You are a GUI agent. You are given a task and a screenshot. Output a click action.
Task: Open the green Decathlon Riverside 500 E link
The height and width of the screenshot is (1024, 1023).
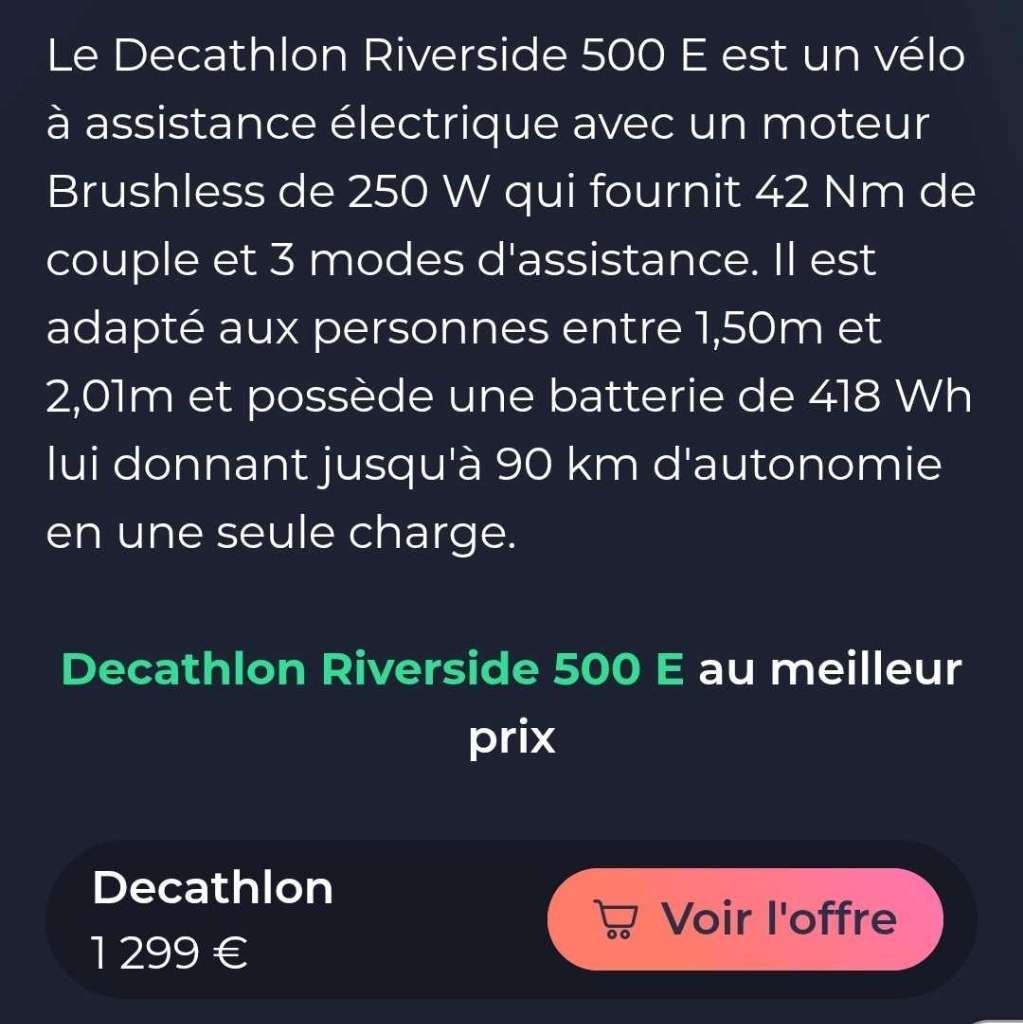pyautogui.click(x=373, y=669)
